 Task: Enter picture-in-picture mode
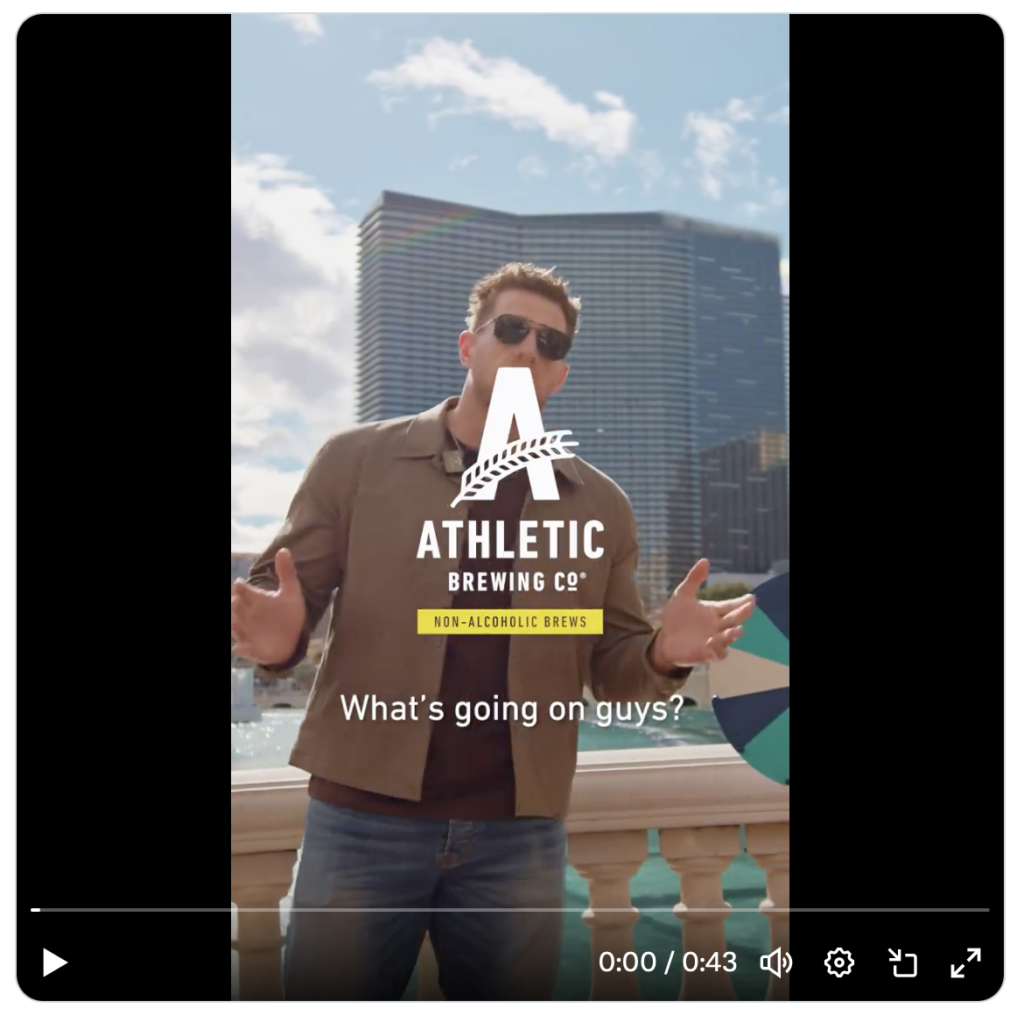tap(903, 963)
